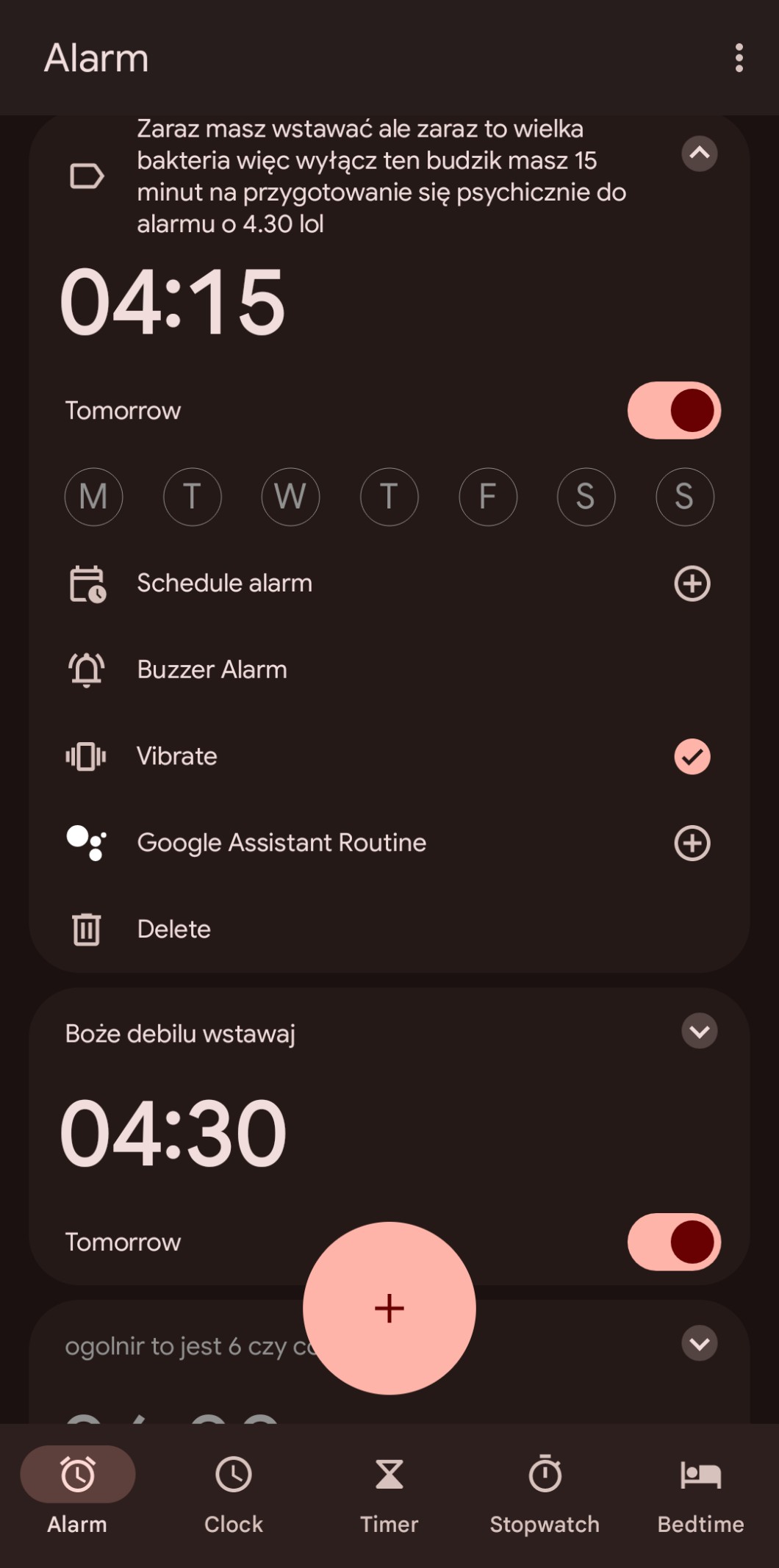Open the overflow menu
Viewport: 779px width, 1568px height.
pyautogui.click(x=739, y=58)
